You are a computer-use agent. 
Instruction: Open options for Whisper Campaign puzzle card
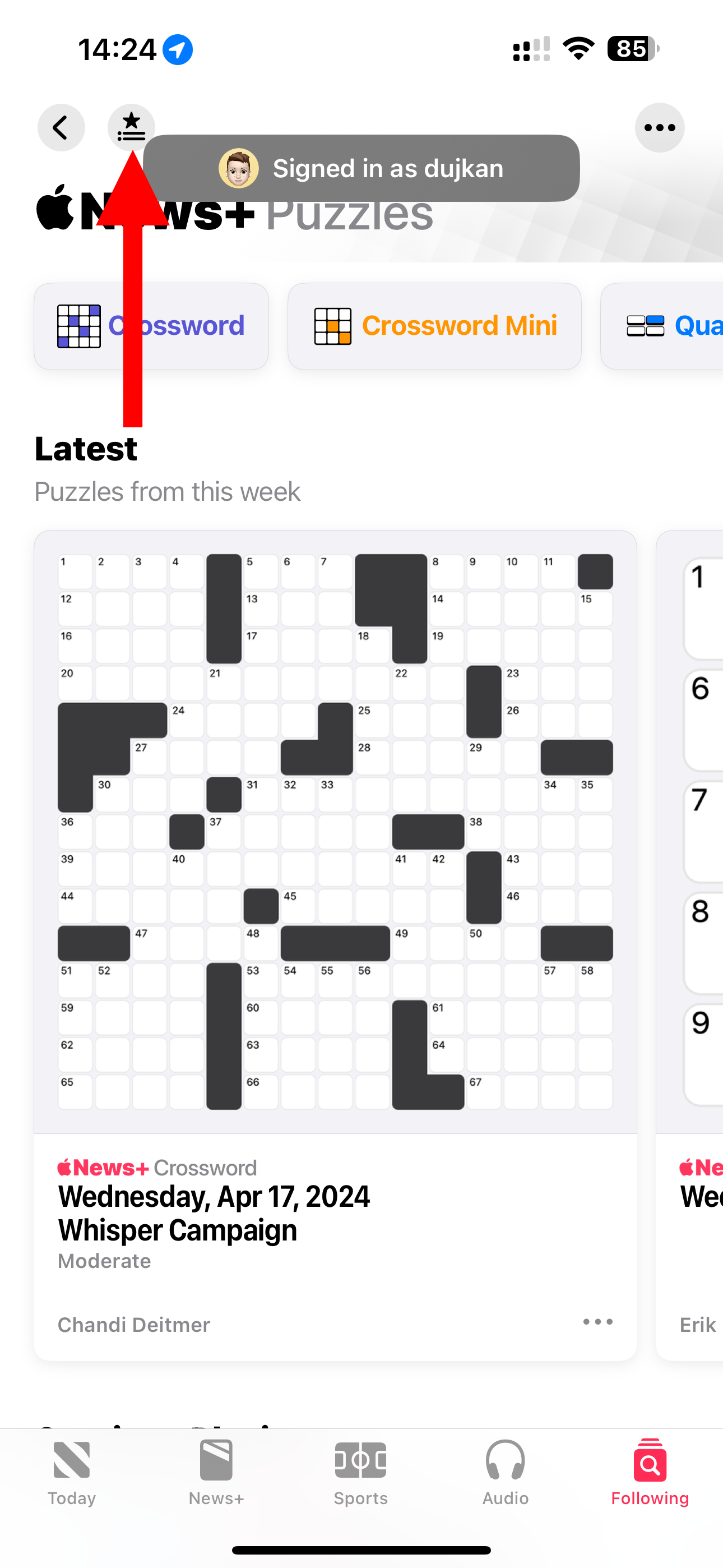[597, 1321]
